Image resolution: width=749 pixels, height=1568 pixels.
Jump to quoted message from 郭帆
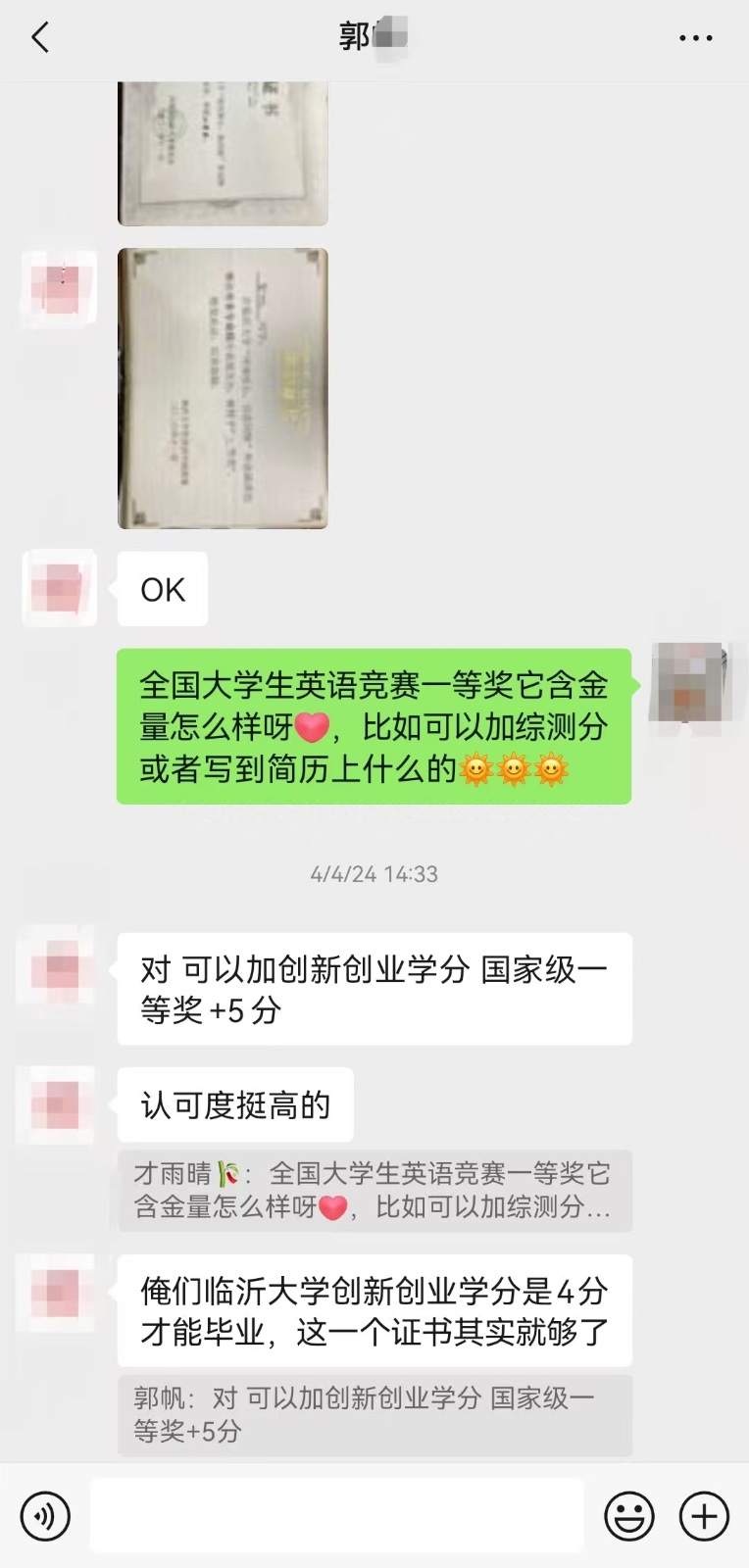click(374, 1414)
